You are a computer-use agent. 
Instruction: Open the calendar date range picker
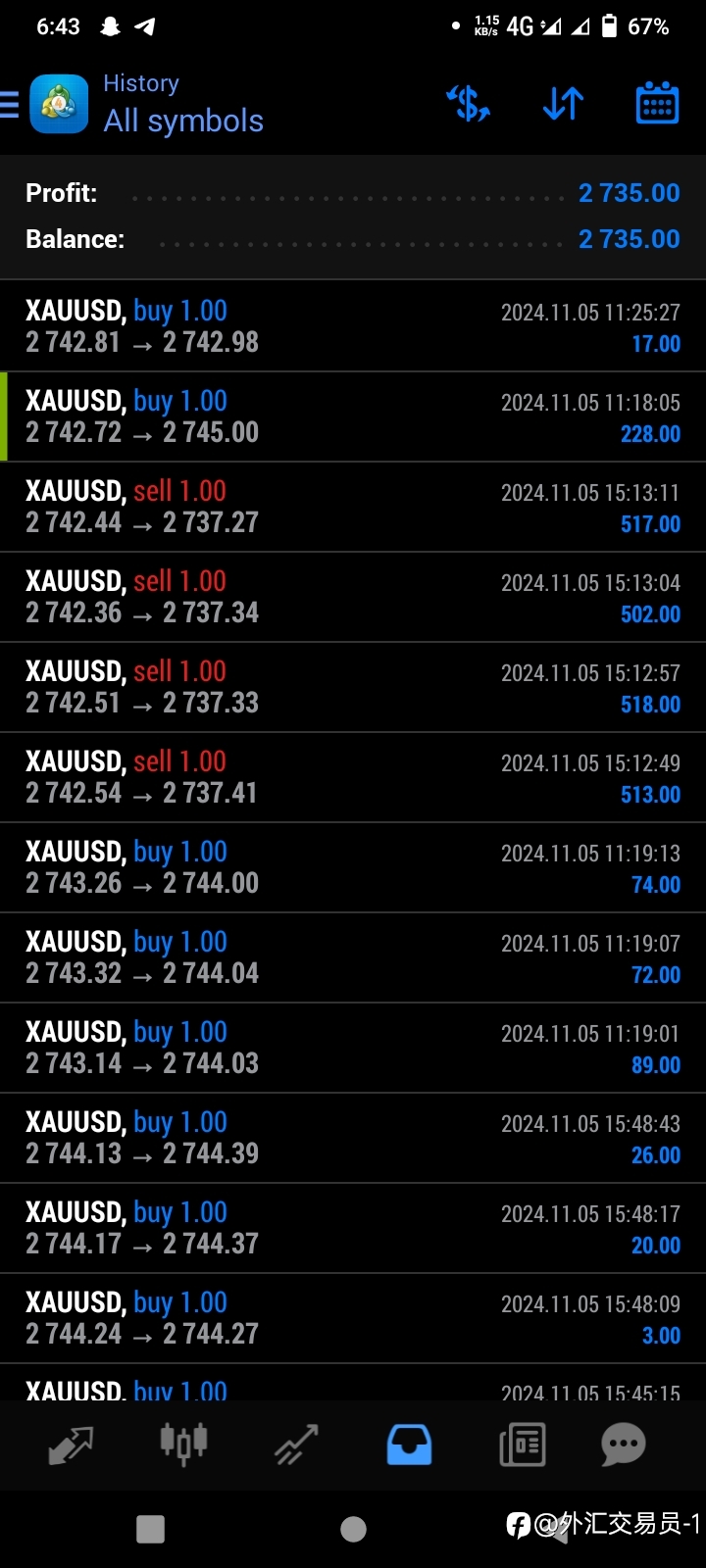pyautogui.click(x=657, y=103)
